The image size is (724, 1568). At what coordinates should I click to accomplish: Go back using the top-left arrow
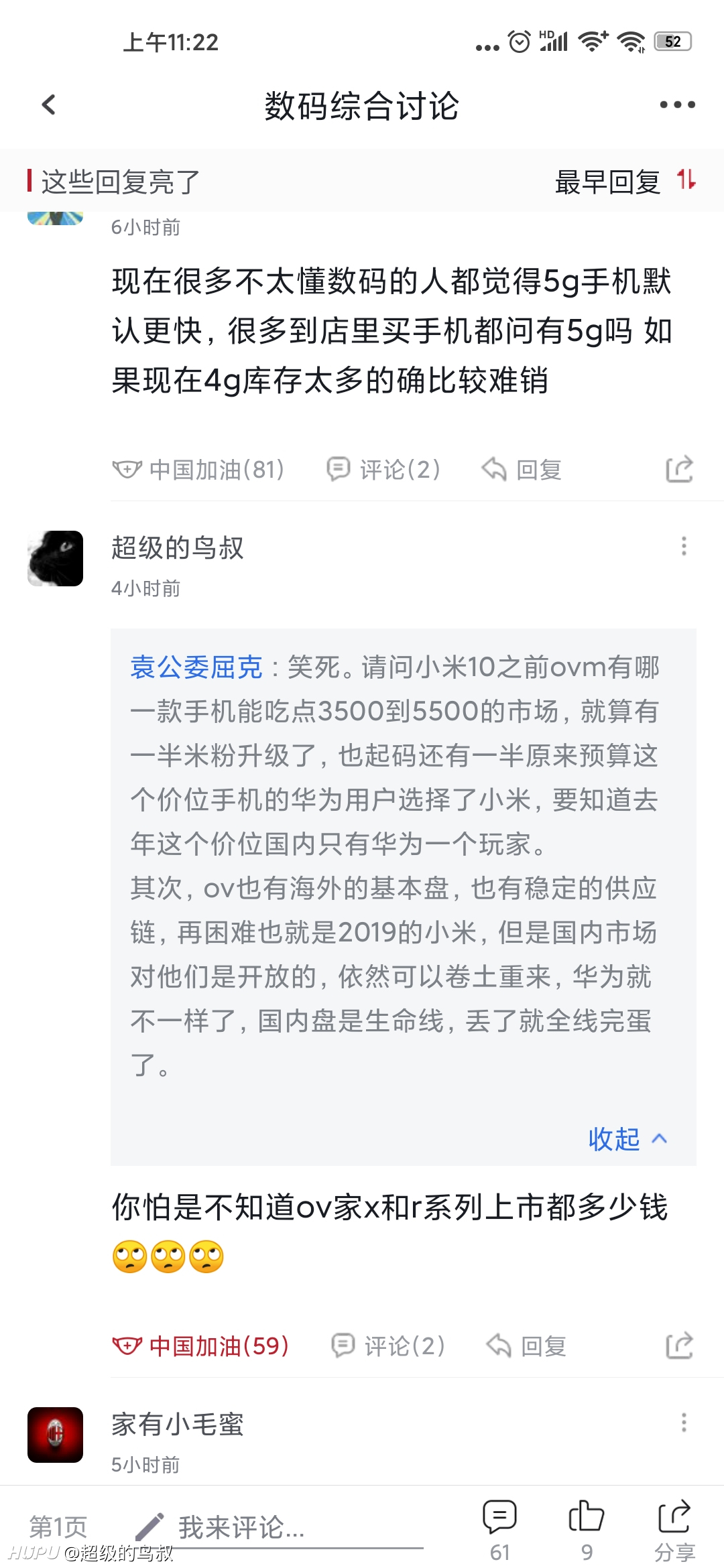pos(49,105)
